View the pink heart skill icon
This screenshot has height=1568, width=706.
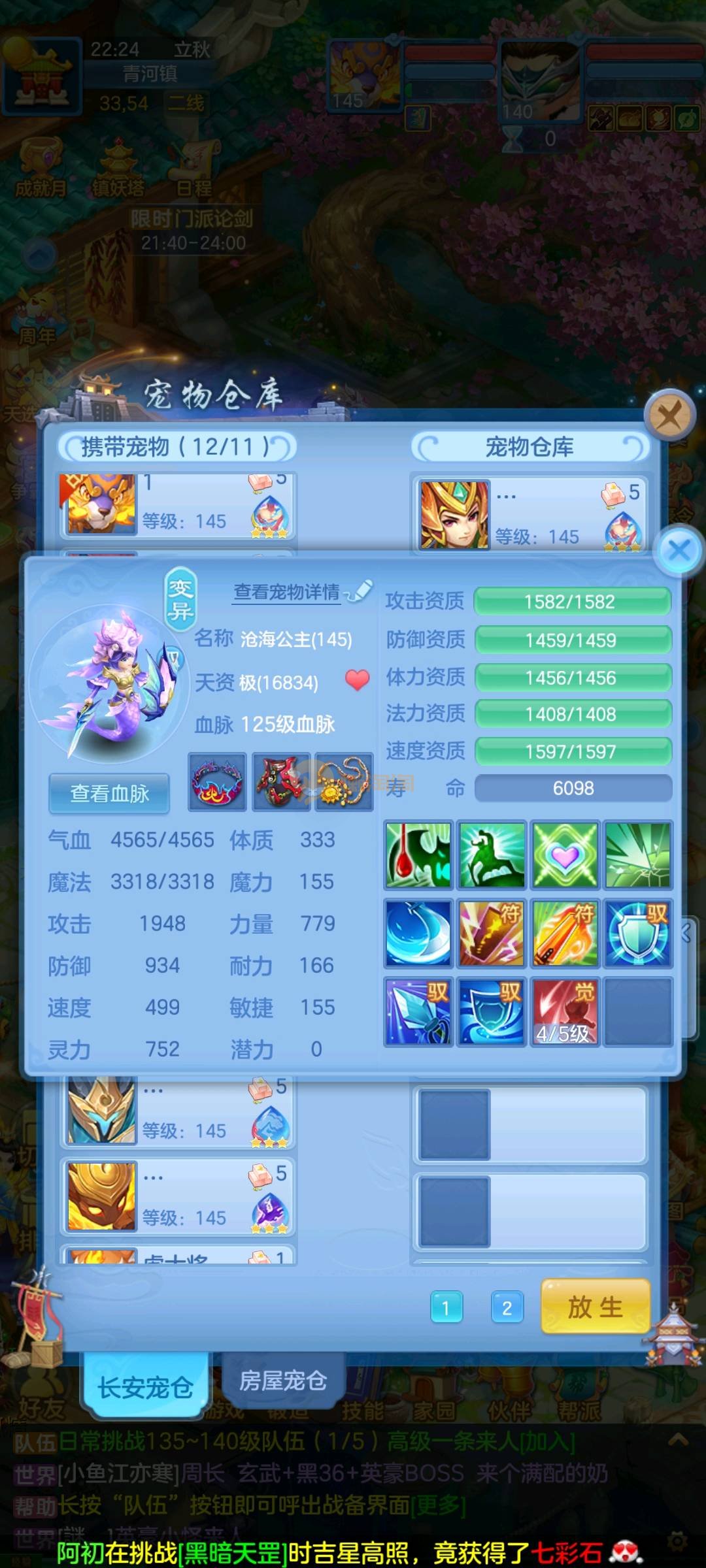[564, 855]
